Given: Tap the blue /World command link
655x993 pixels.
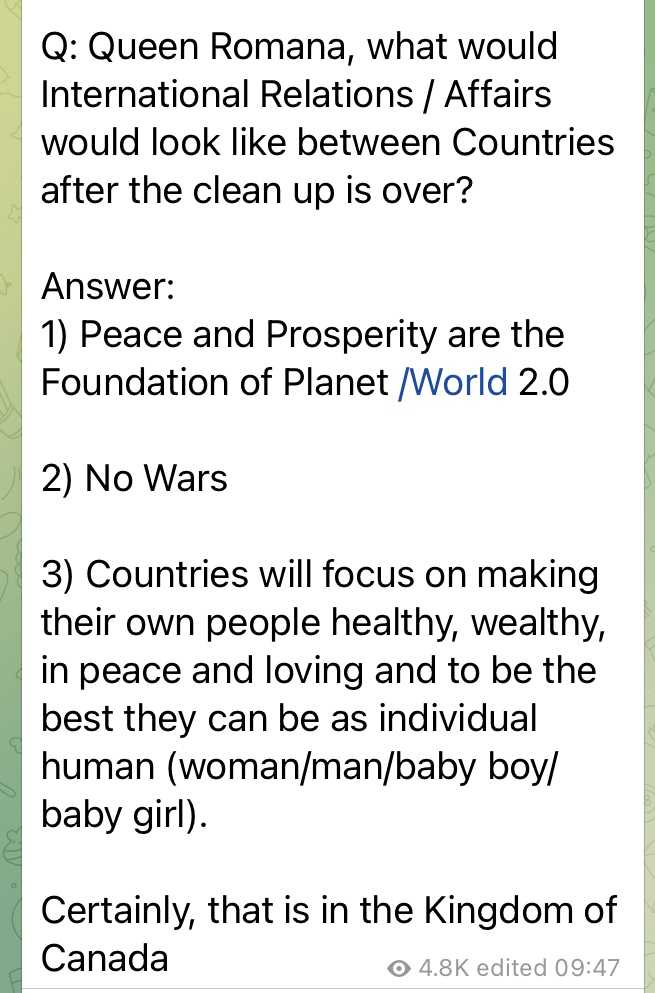Looking at the screenshot, I should click(x=452, y=382).
